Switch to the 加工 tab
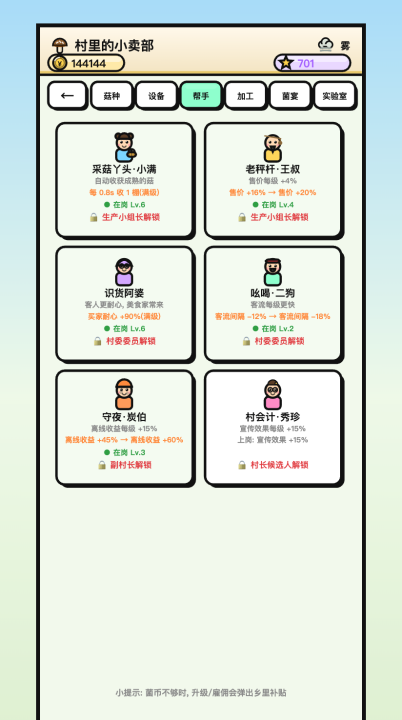The height and width of the screenshot is (720, 402). [245, 95]
